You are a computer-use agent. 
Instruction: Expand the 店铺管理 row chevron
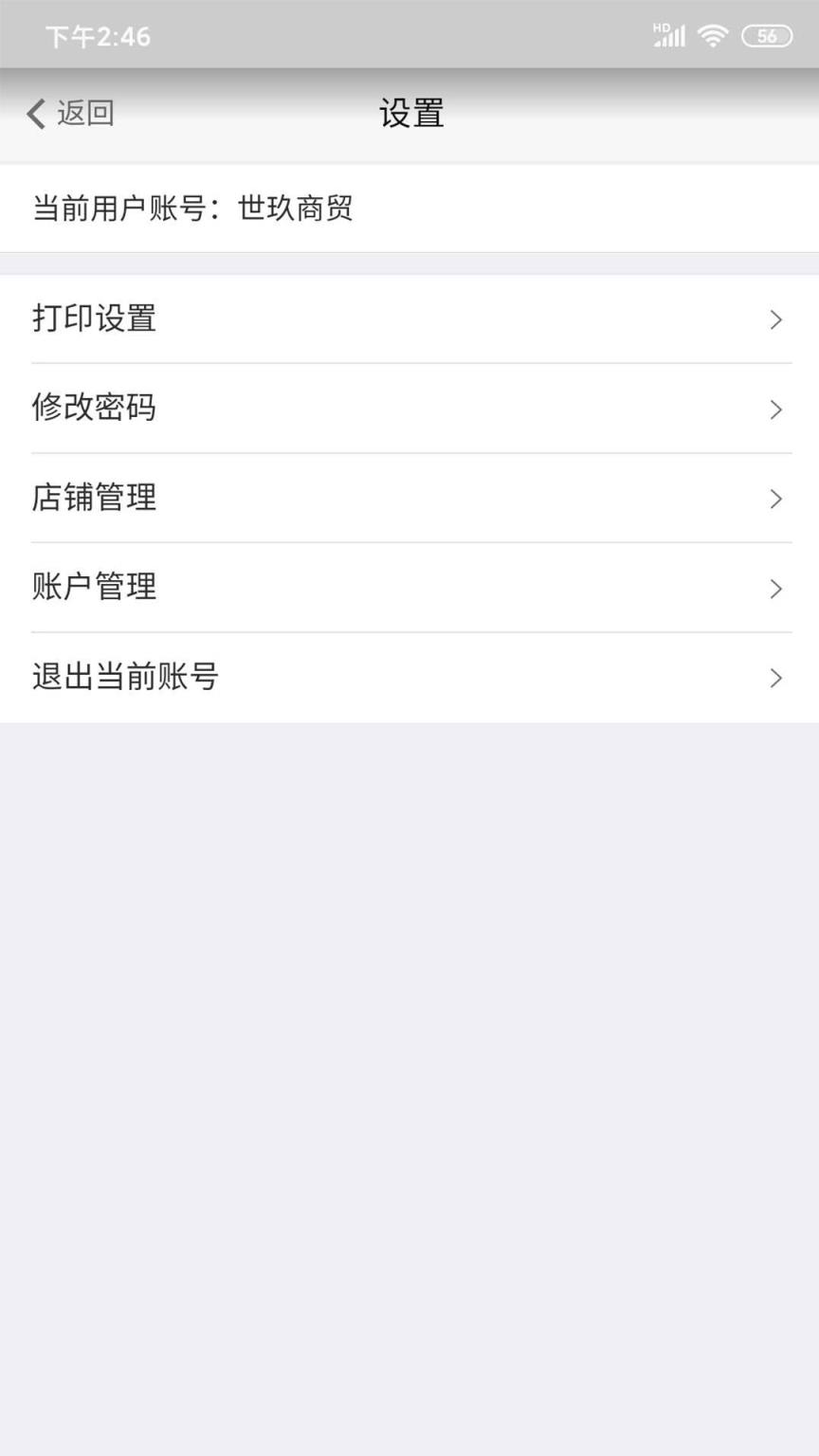pyautogui.click(x=776, y=498)
